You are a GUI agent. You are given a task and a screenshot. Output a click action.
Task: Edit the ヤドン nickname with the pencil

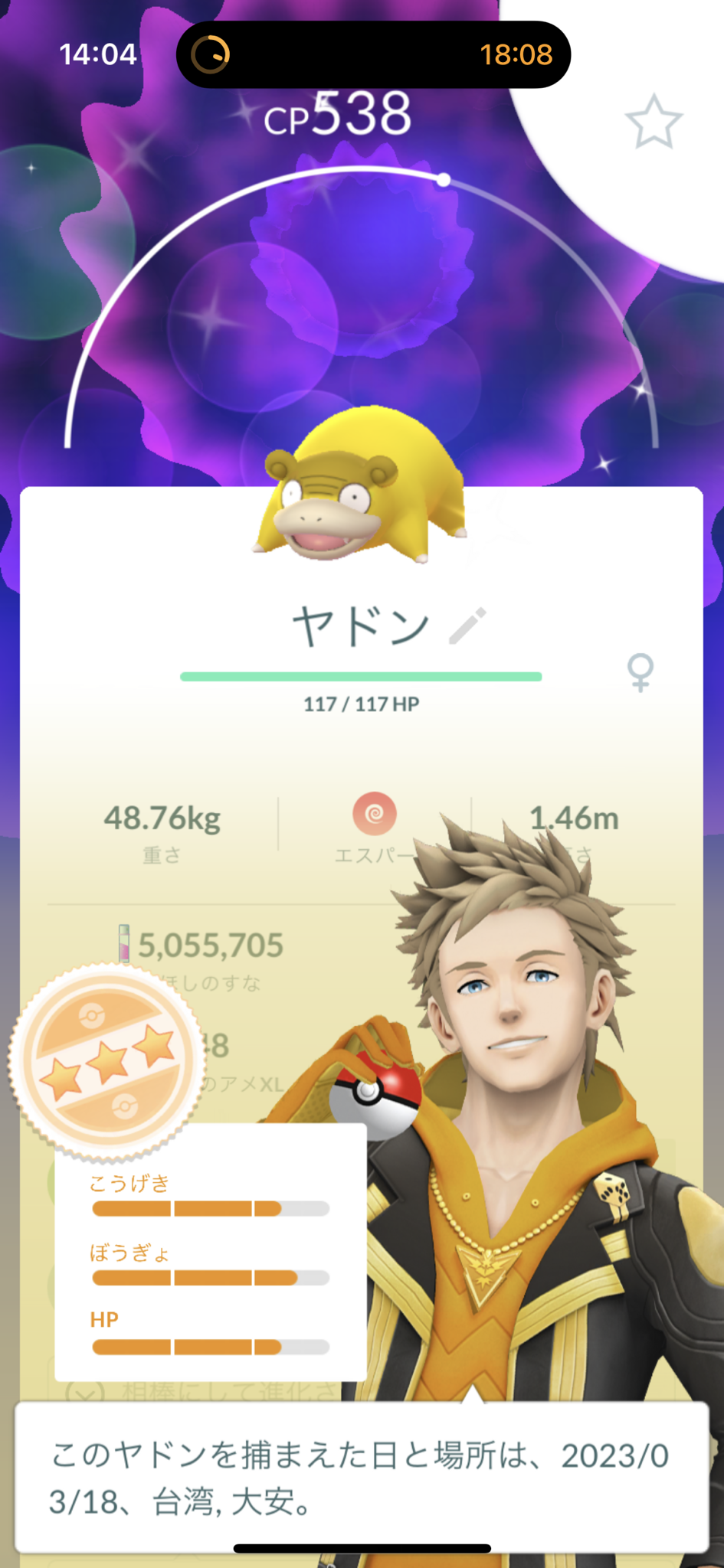point(467,626)
